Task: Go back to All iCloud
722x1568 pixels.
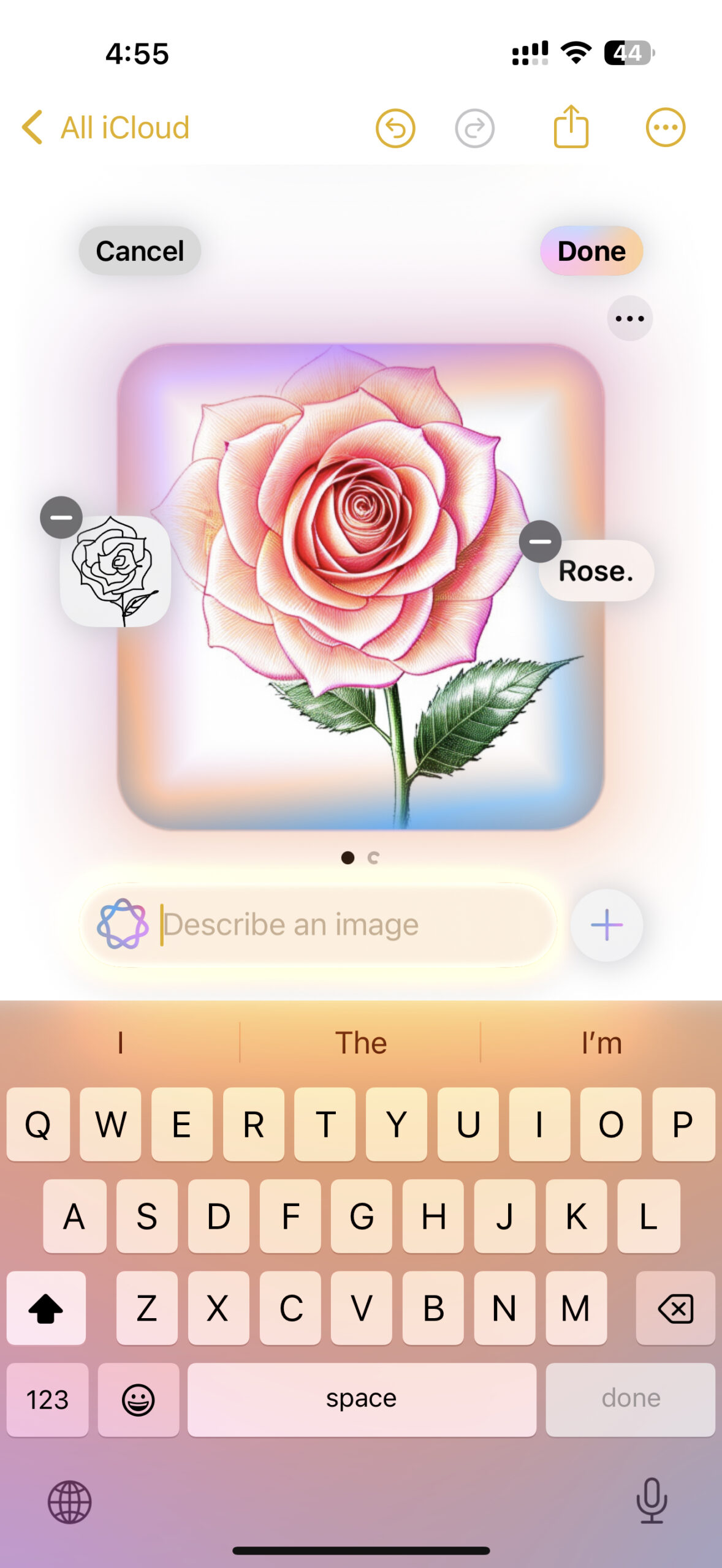Action: coord(105,128)
